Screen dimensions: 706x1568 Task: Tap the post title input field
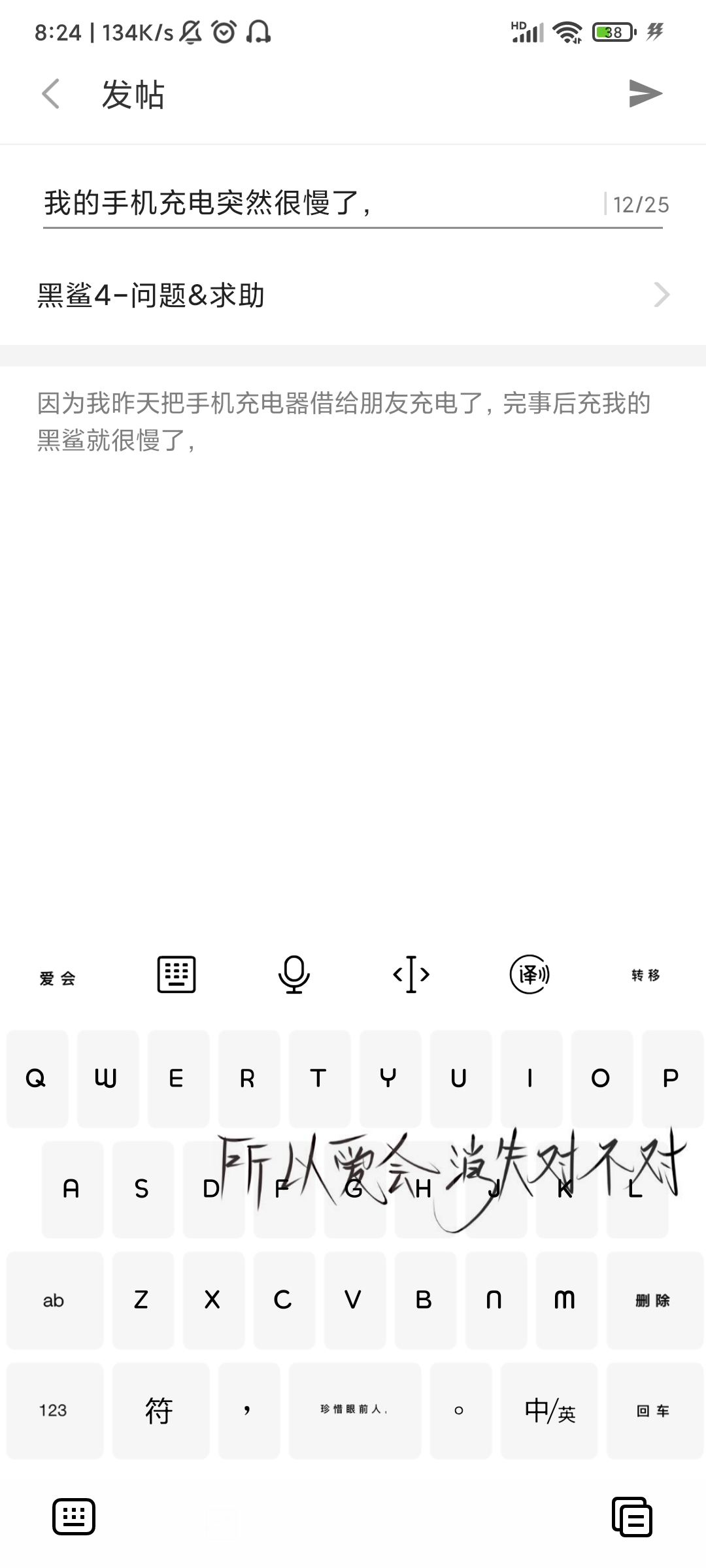(x=320, y=204)
